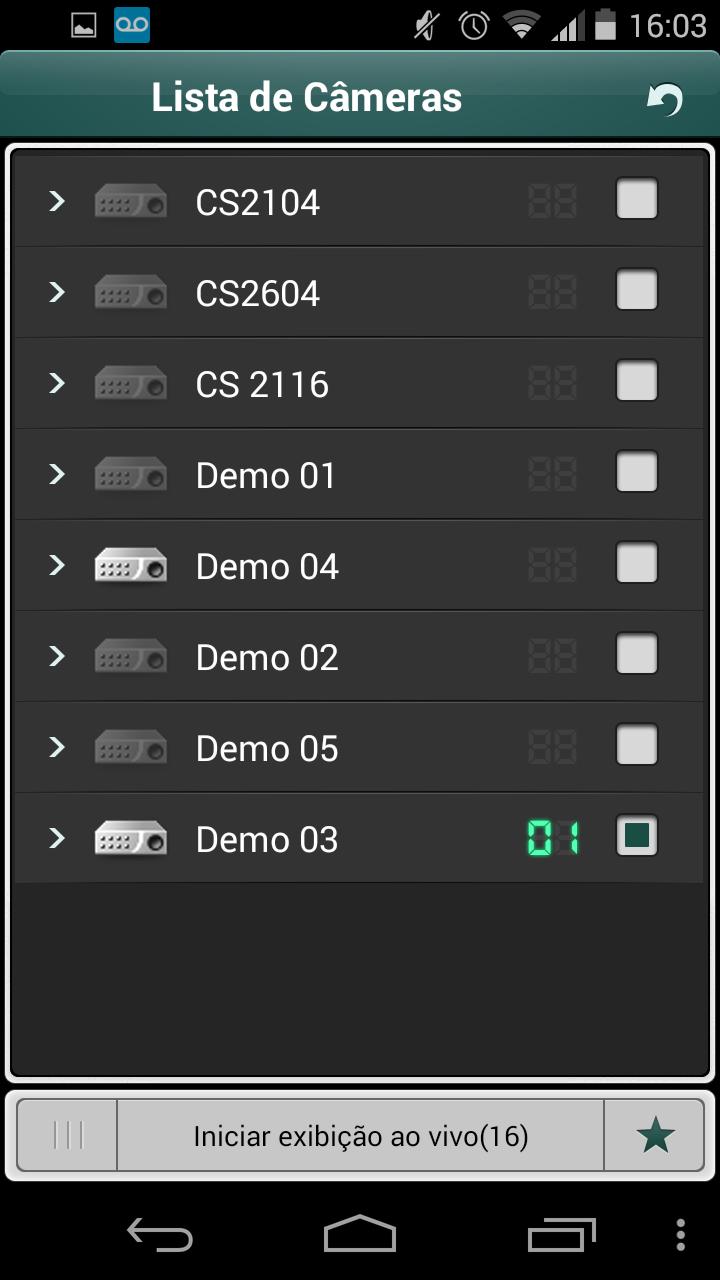Image resolution: width=720 pixels, height=1280 pixels.
Task: Uncheck the Demo 03 checkbox
Action: [x=636, y=836]
